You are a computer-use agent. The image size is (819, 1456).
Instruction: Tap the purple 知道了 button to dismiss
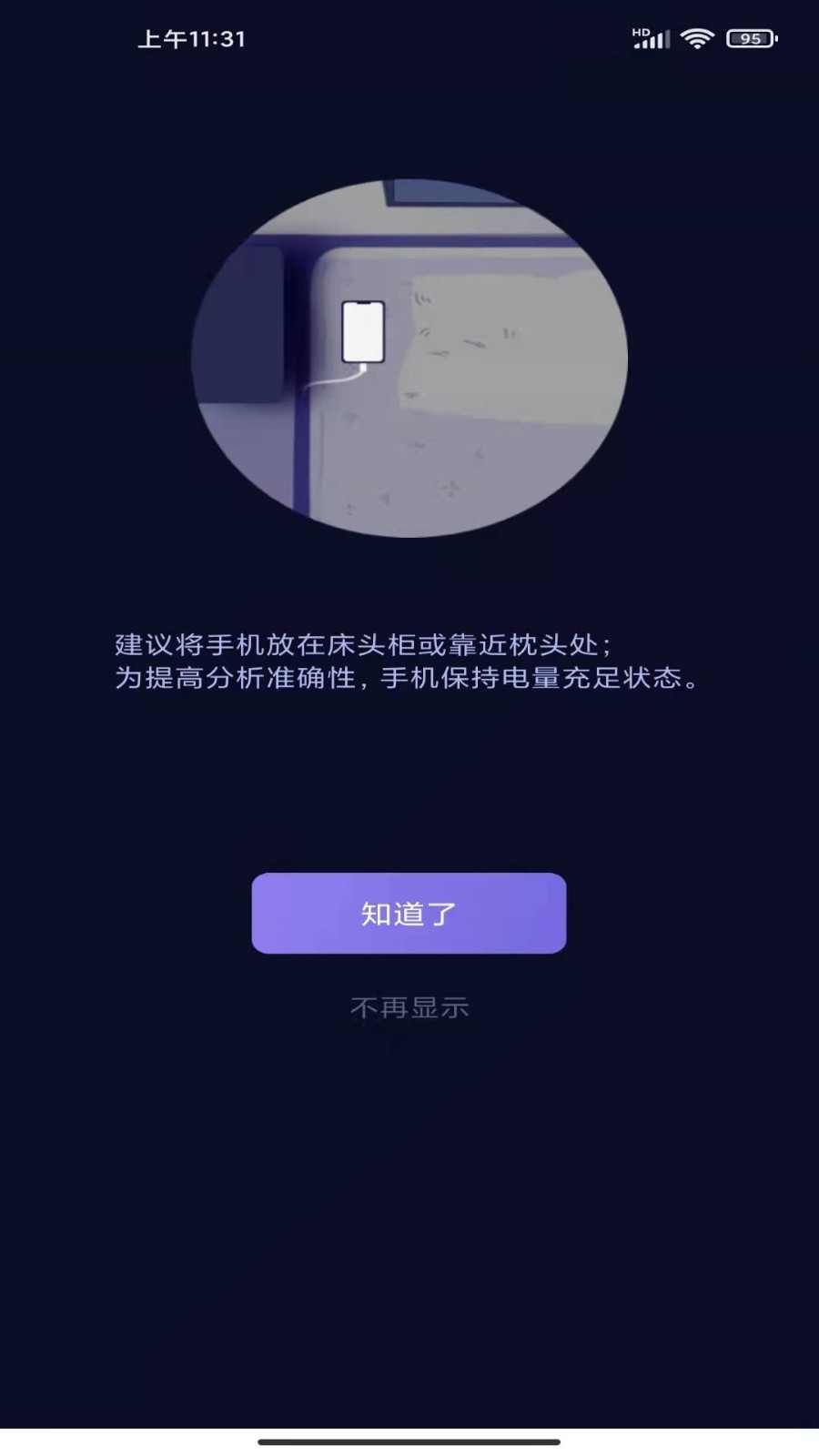[x=409, y=913]
